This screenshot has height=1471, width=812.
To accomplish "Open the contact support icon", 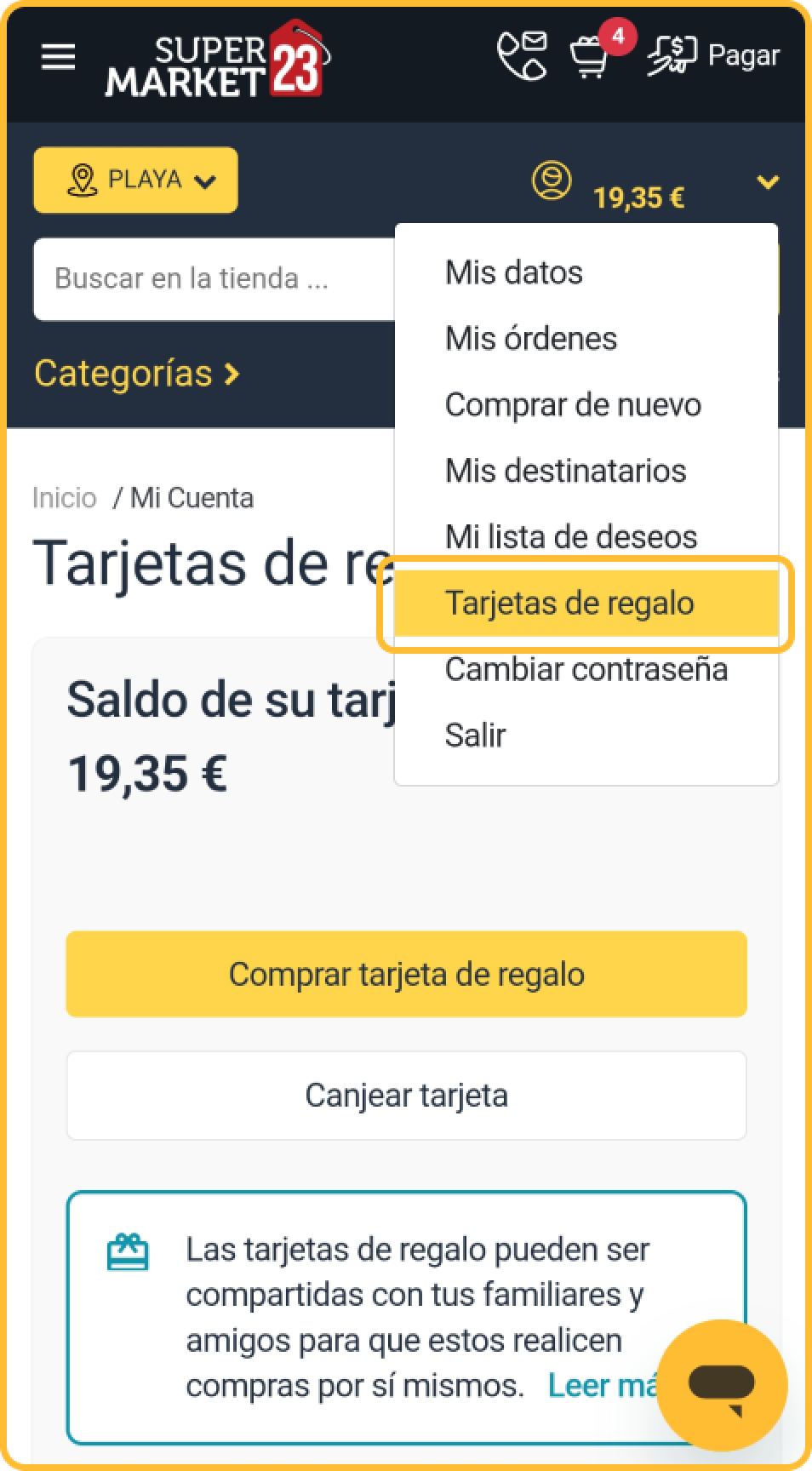I will 521,56.
